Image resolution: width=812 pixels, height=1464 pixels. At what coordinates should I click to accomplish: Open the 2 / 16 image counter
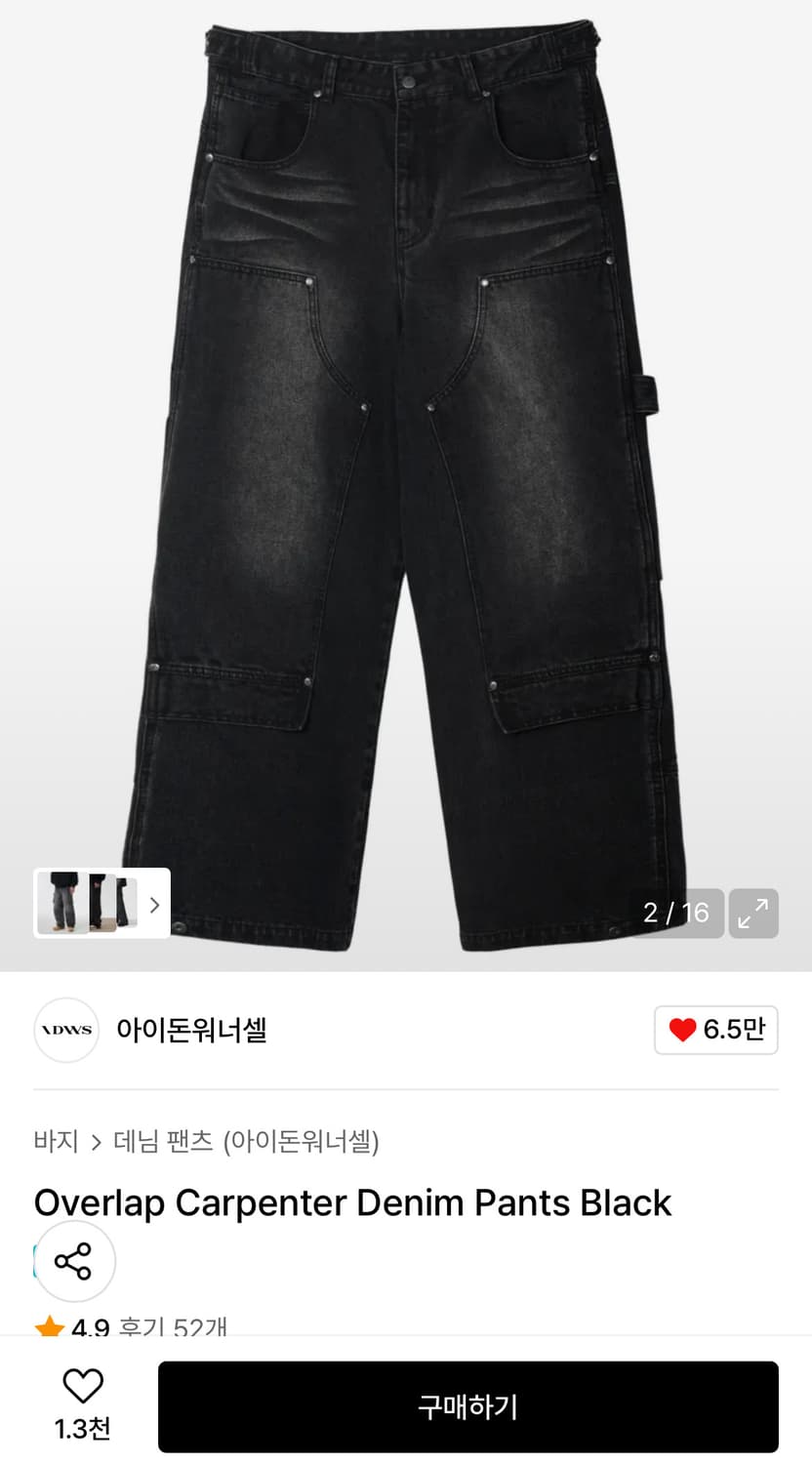point(676,914)
